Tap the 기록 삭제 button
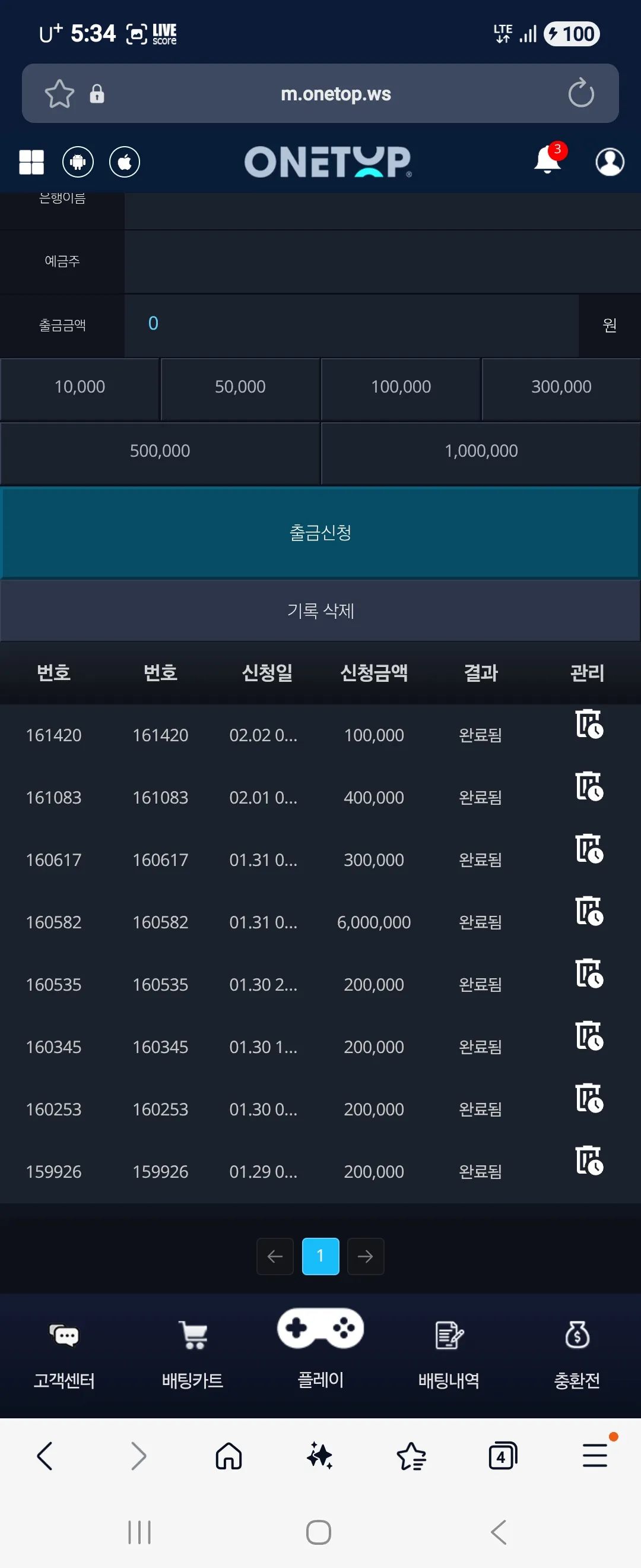This screenshot has height=1568, width=641. [x=320, y=611]
